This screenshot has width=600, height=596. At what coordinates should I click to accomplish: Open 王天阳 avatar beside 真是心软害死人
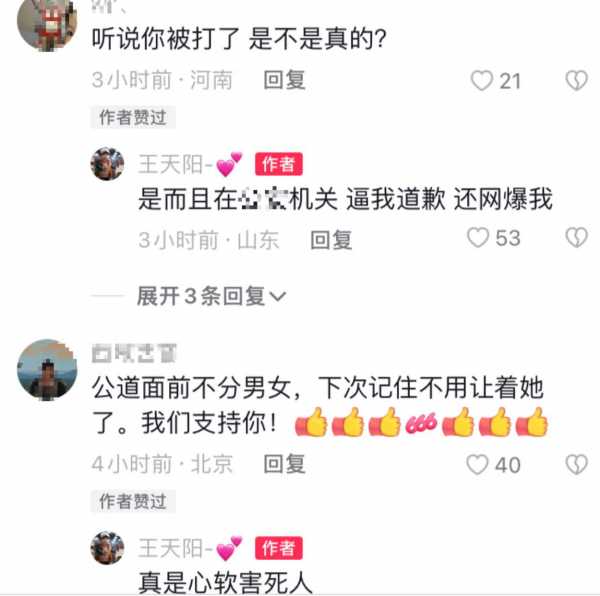[x=108, y=548]
